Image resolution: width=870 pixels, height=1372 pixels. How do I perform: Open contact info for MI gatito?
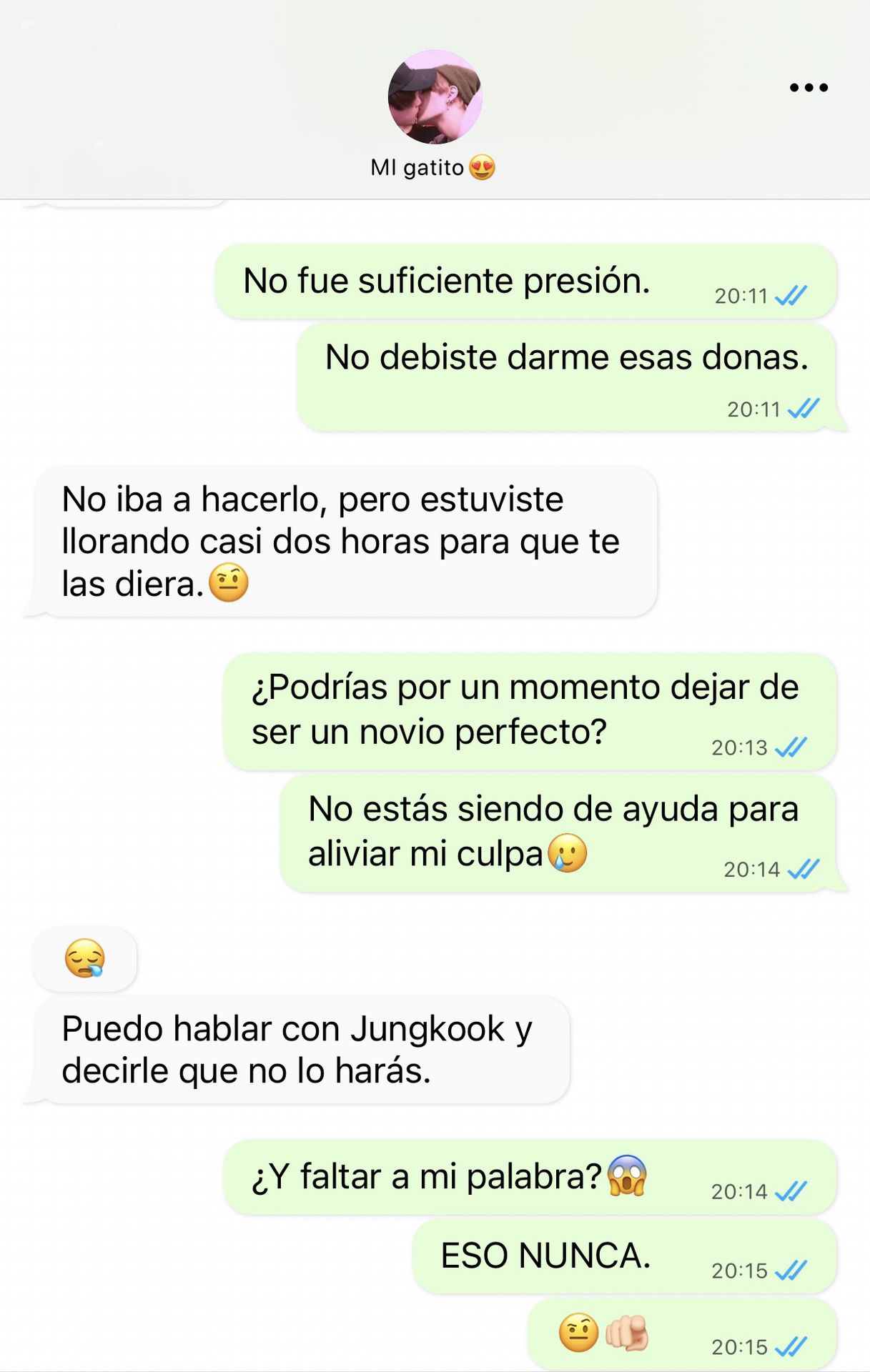tap(417, 167)
